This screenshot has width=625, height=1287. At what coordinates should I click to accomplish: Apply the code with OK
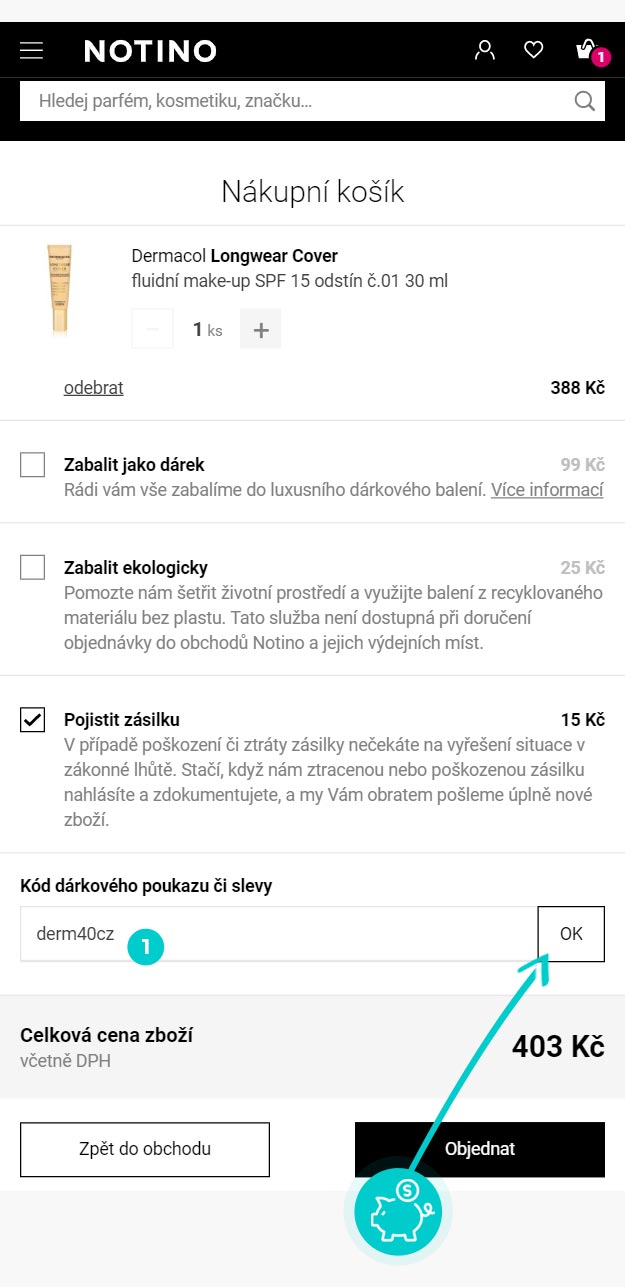point(571,934)
